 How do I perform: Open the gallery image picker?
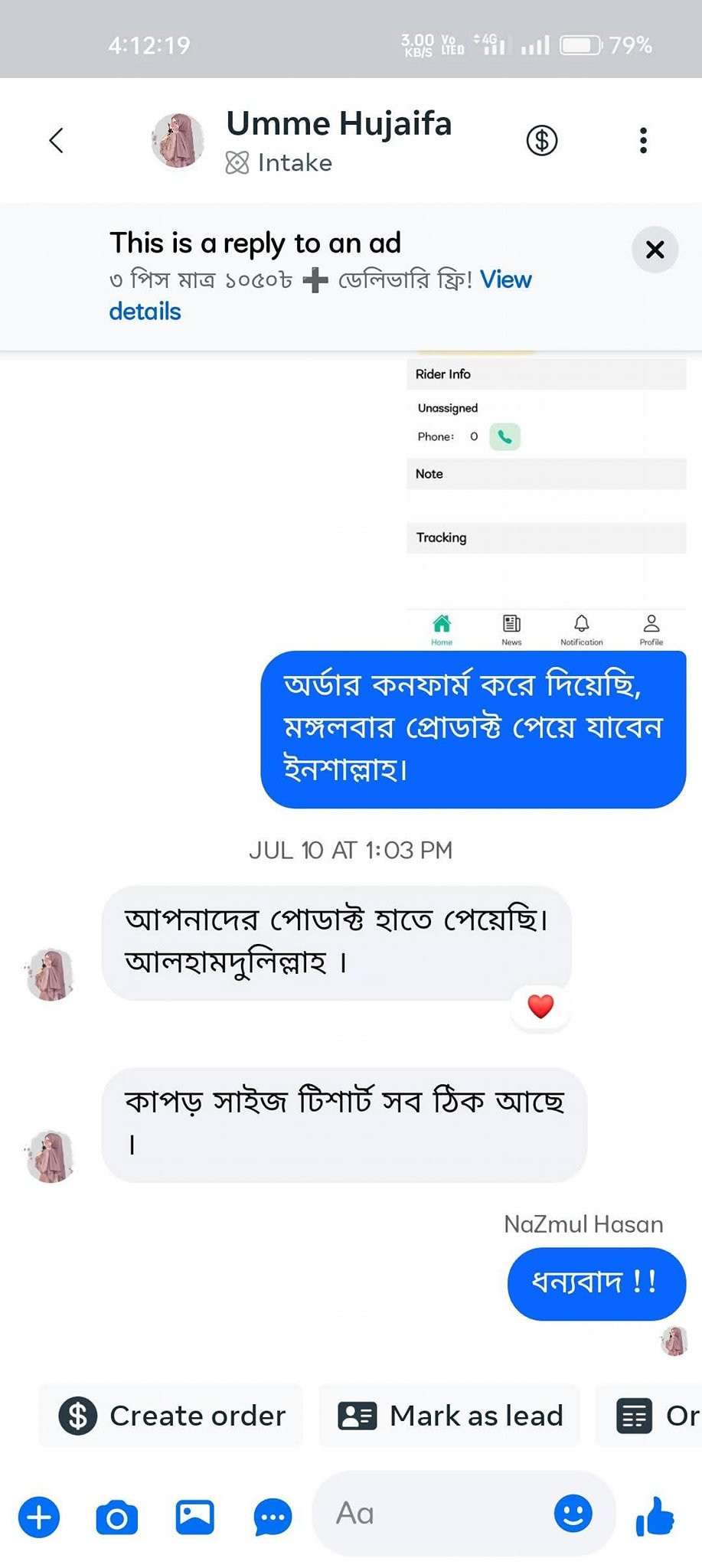coord(195,1516)
